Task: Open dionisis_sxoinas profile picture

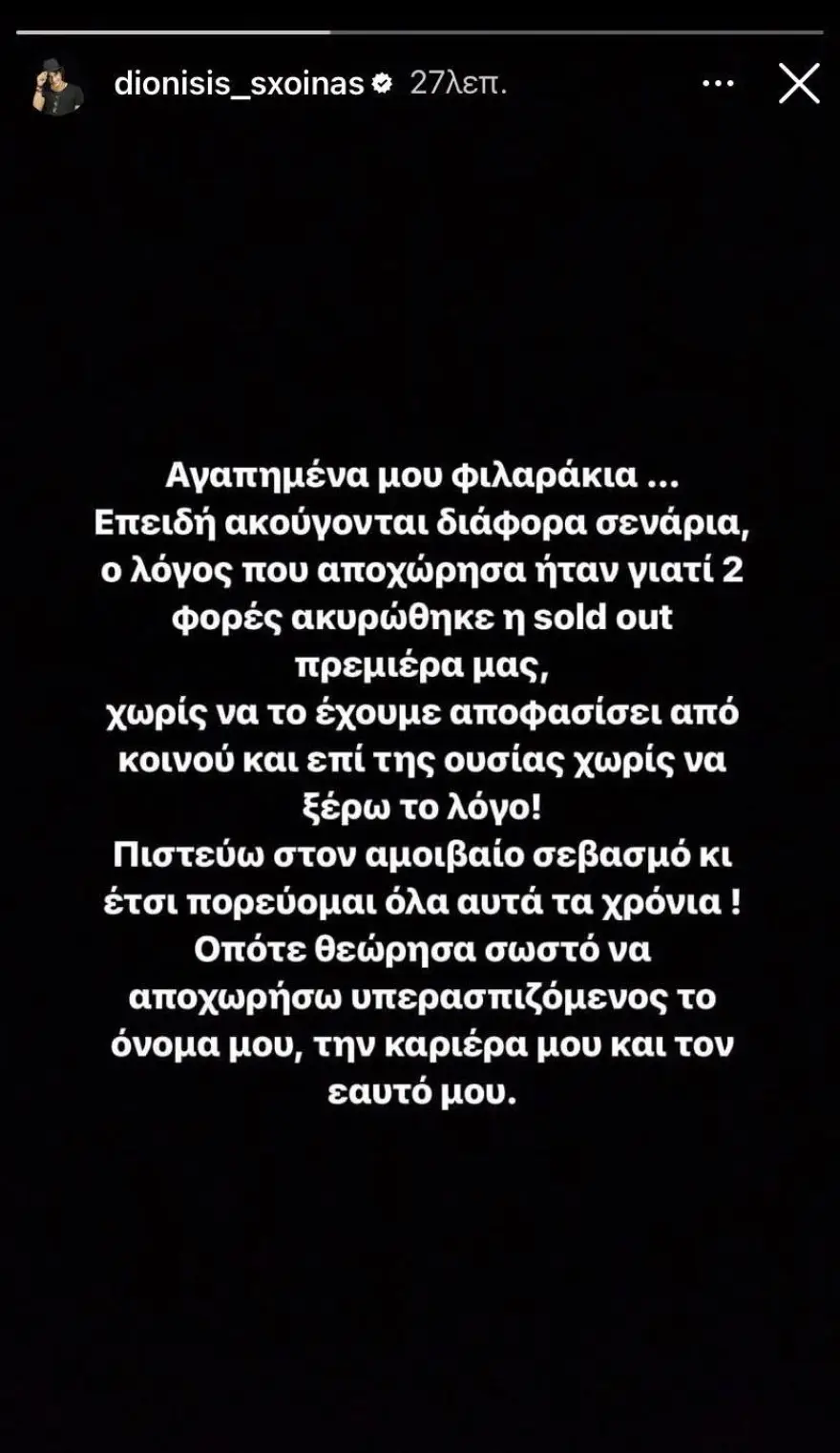Action: pos(59,85)
